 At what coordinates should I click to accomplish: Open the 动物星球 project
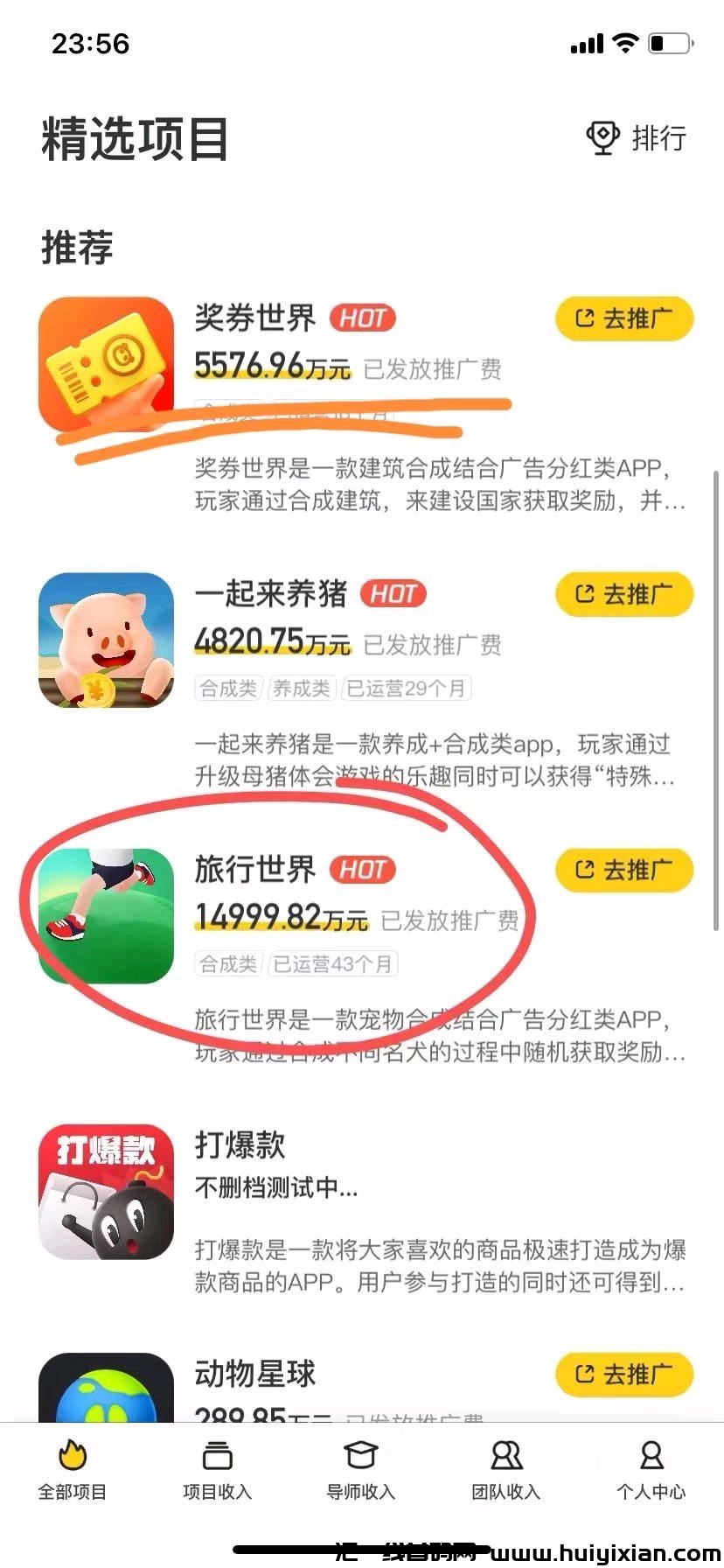254,1374
